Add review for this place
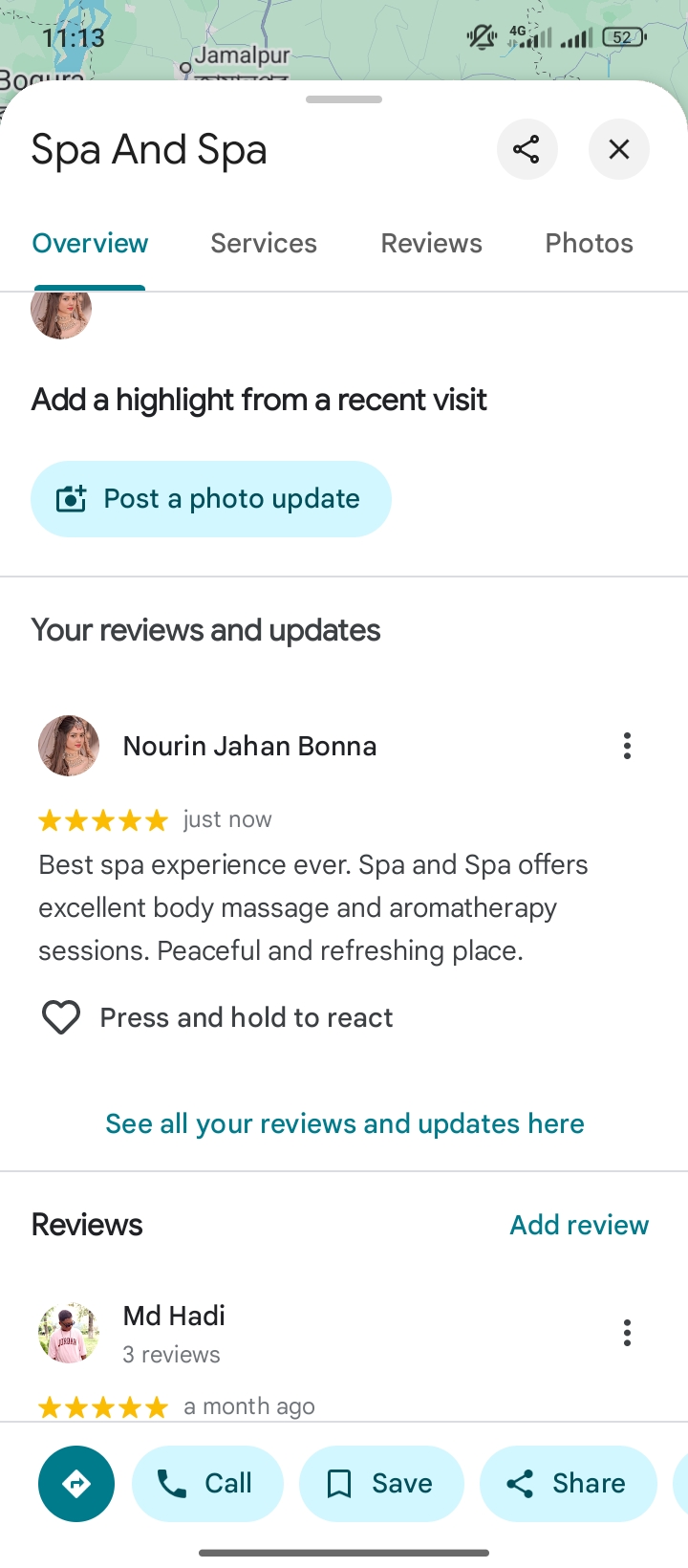688x1568 pixels. (x=579, y=1225)
